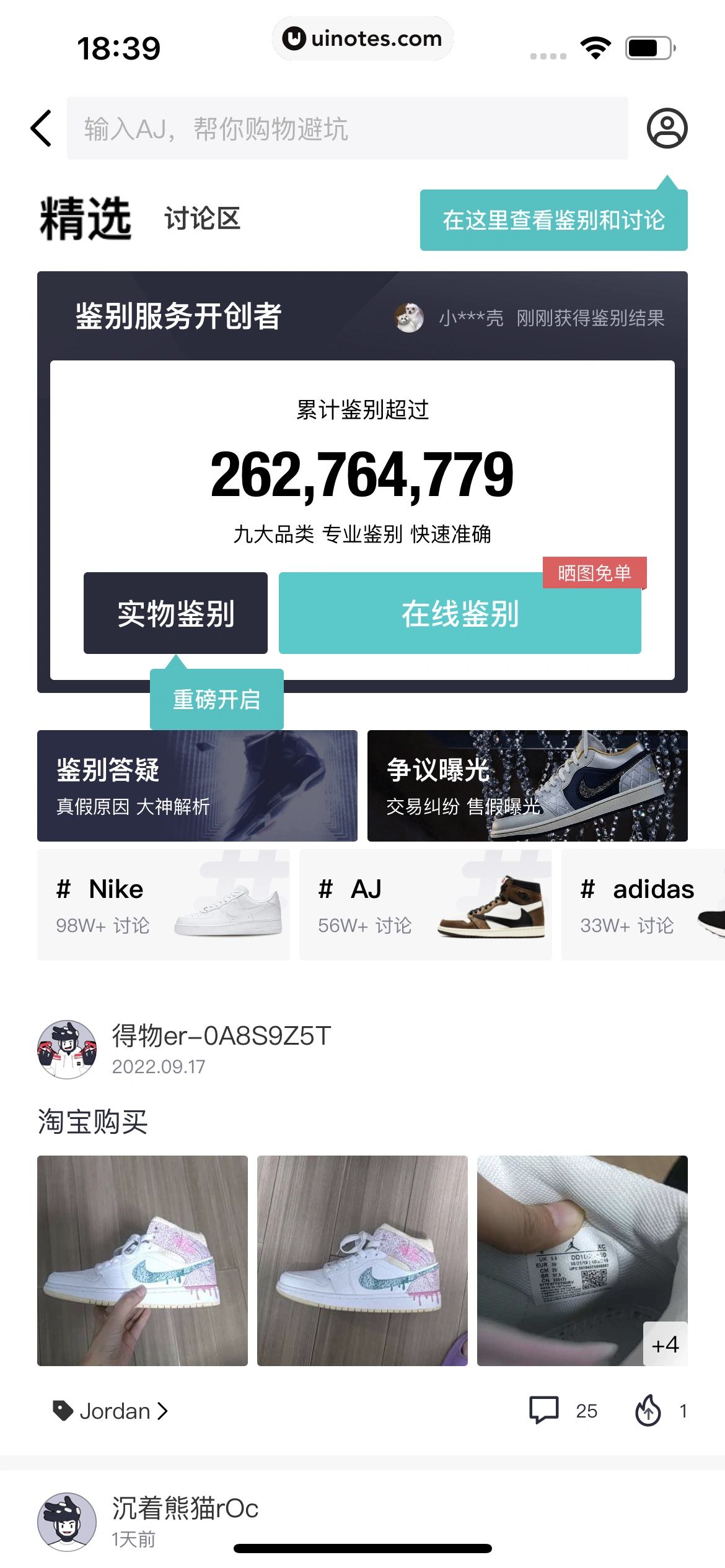Open the user profile icon

(667, 129)
